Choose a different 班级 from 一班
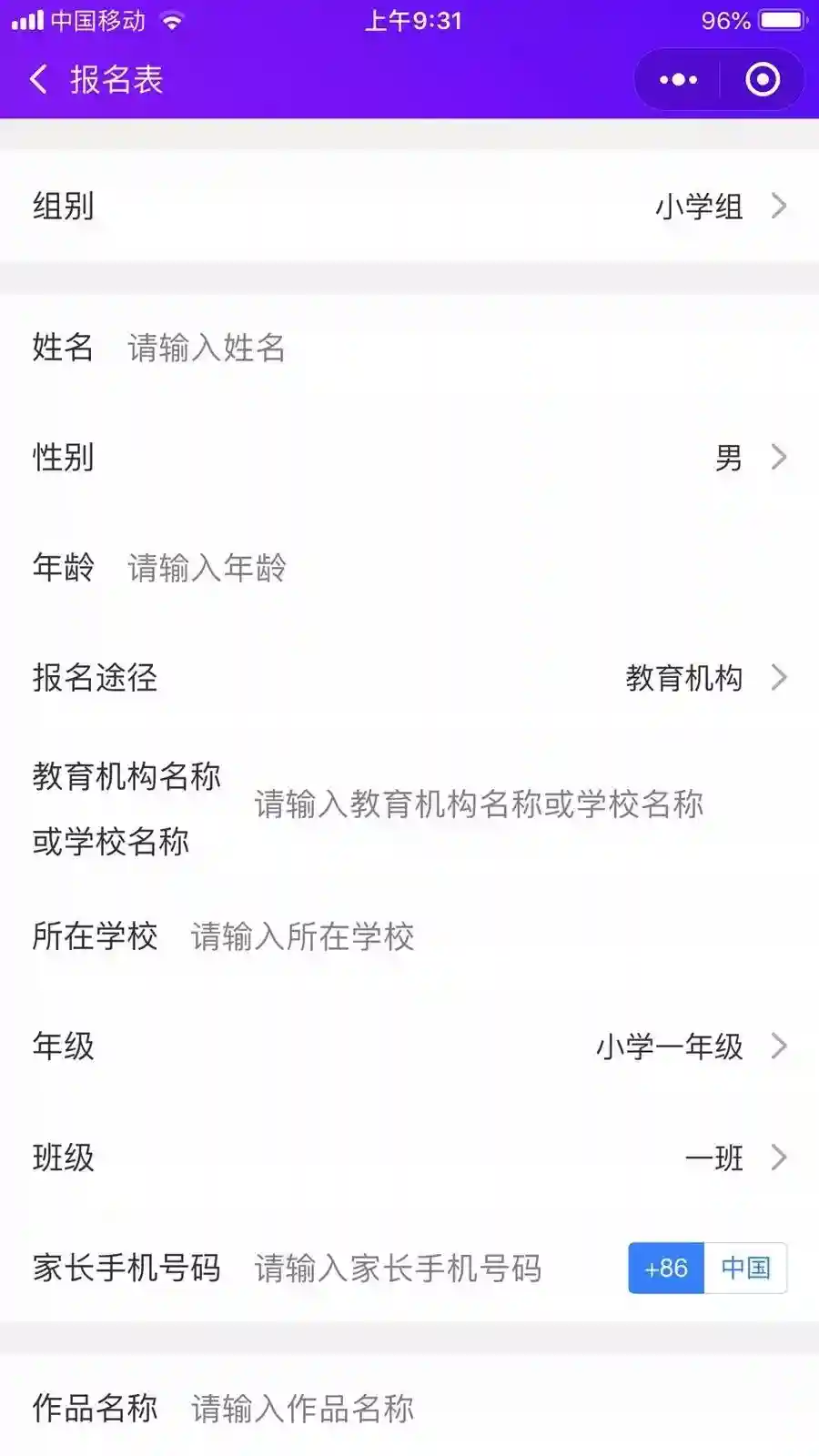819x1456 pixels. 733,1158
